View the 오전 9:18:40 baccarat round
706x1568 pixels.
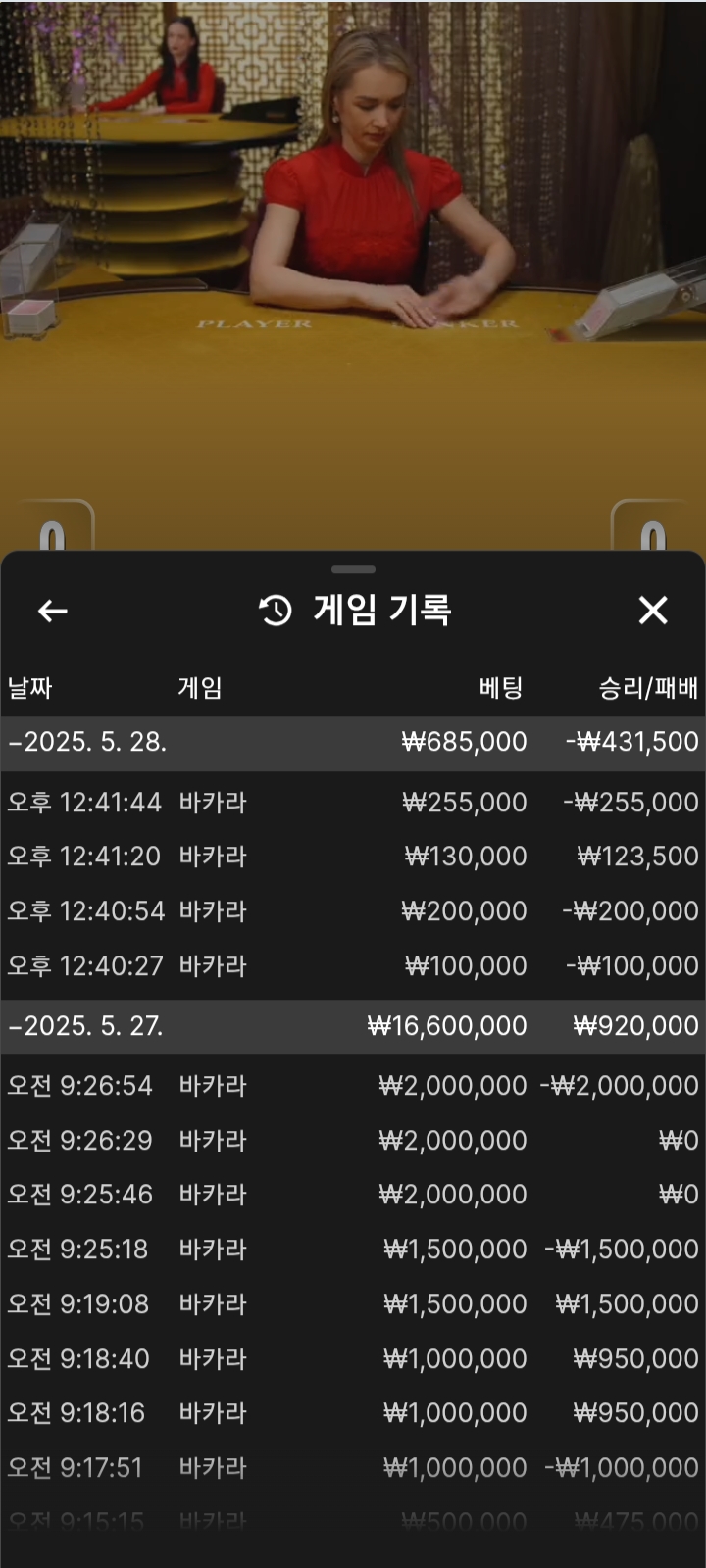[x=353, y=1359]
